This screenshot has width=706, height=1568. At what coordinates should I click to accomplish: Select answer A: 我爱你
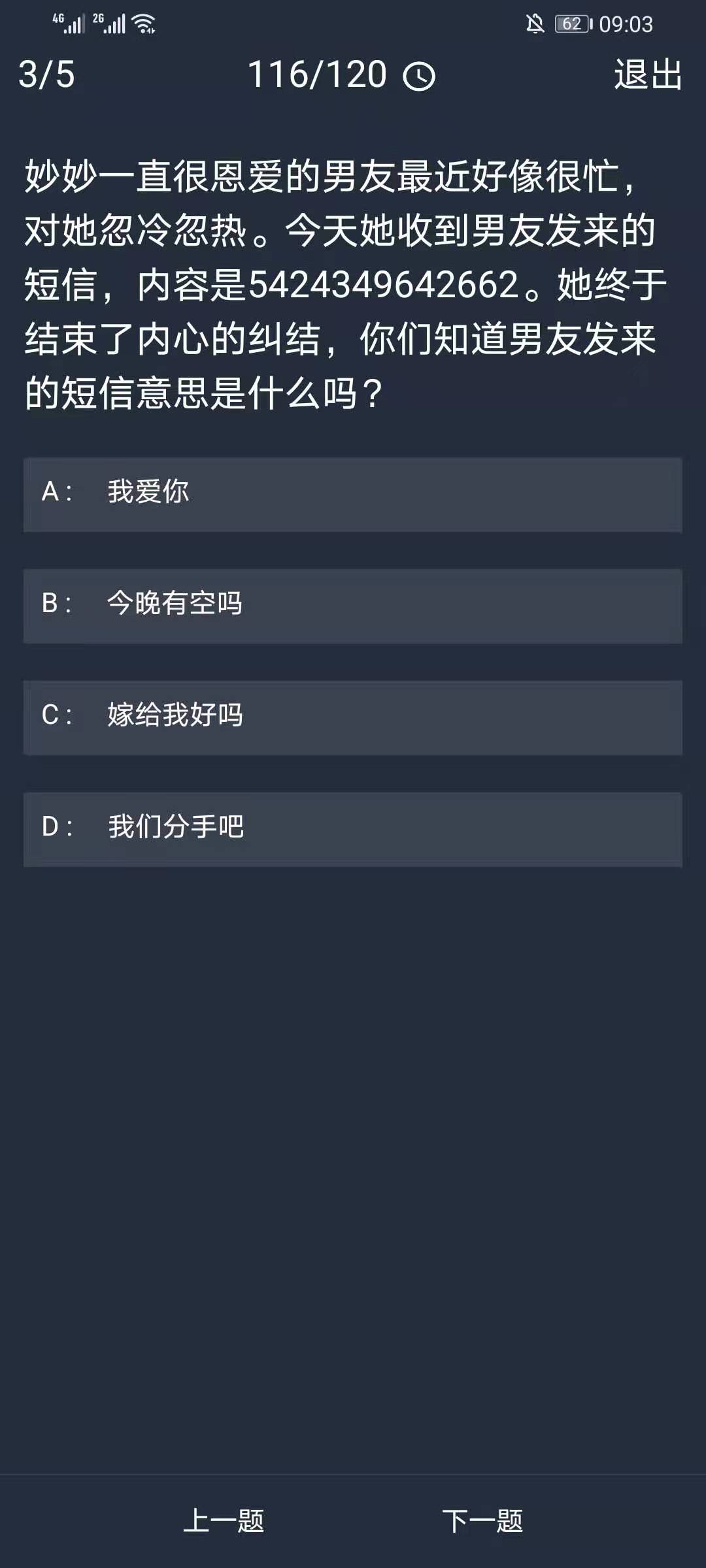[x=352, y=495]
